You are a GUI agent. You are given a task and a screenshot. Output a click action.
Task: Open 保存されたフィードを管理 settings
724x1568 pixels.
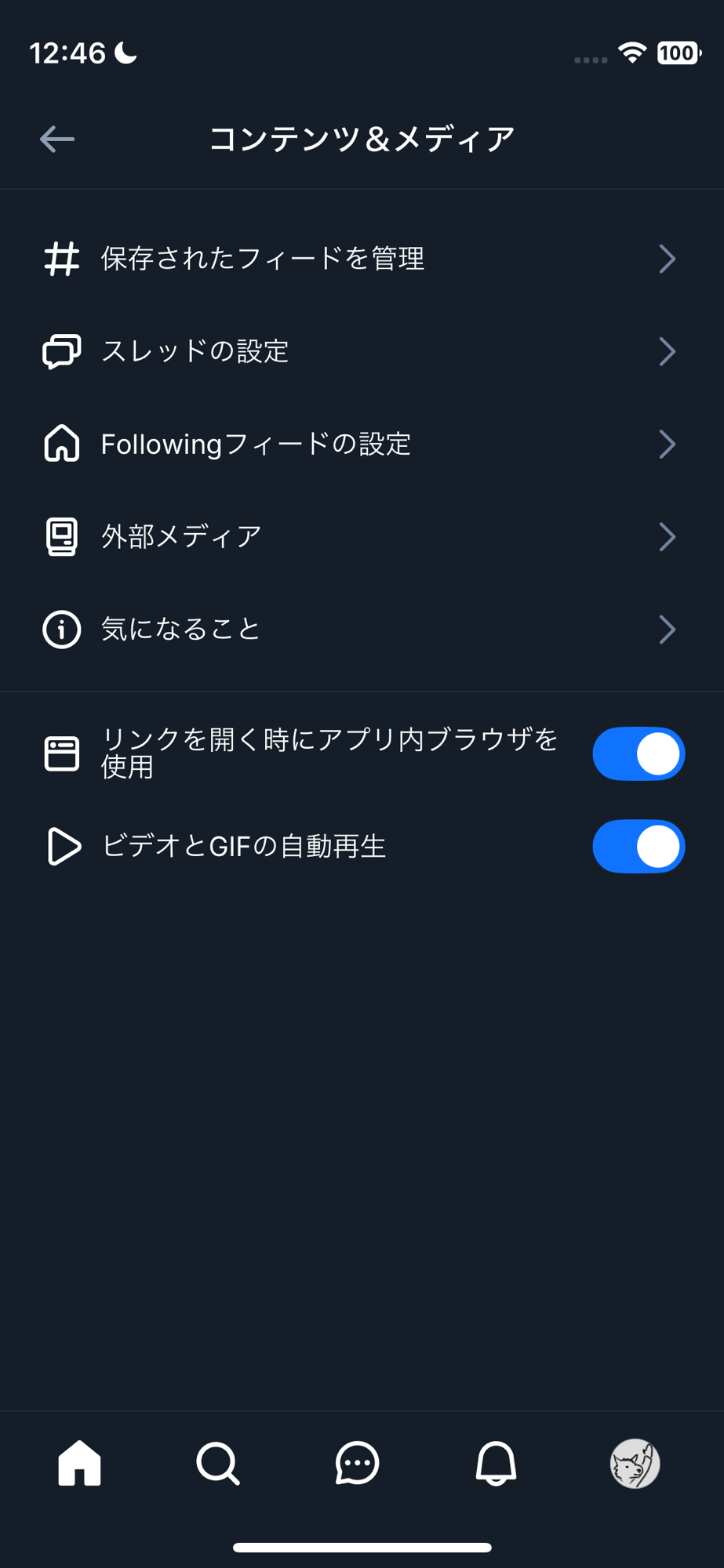click(x=361, y=259)
